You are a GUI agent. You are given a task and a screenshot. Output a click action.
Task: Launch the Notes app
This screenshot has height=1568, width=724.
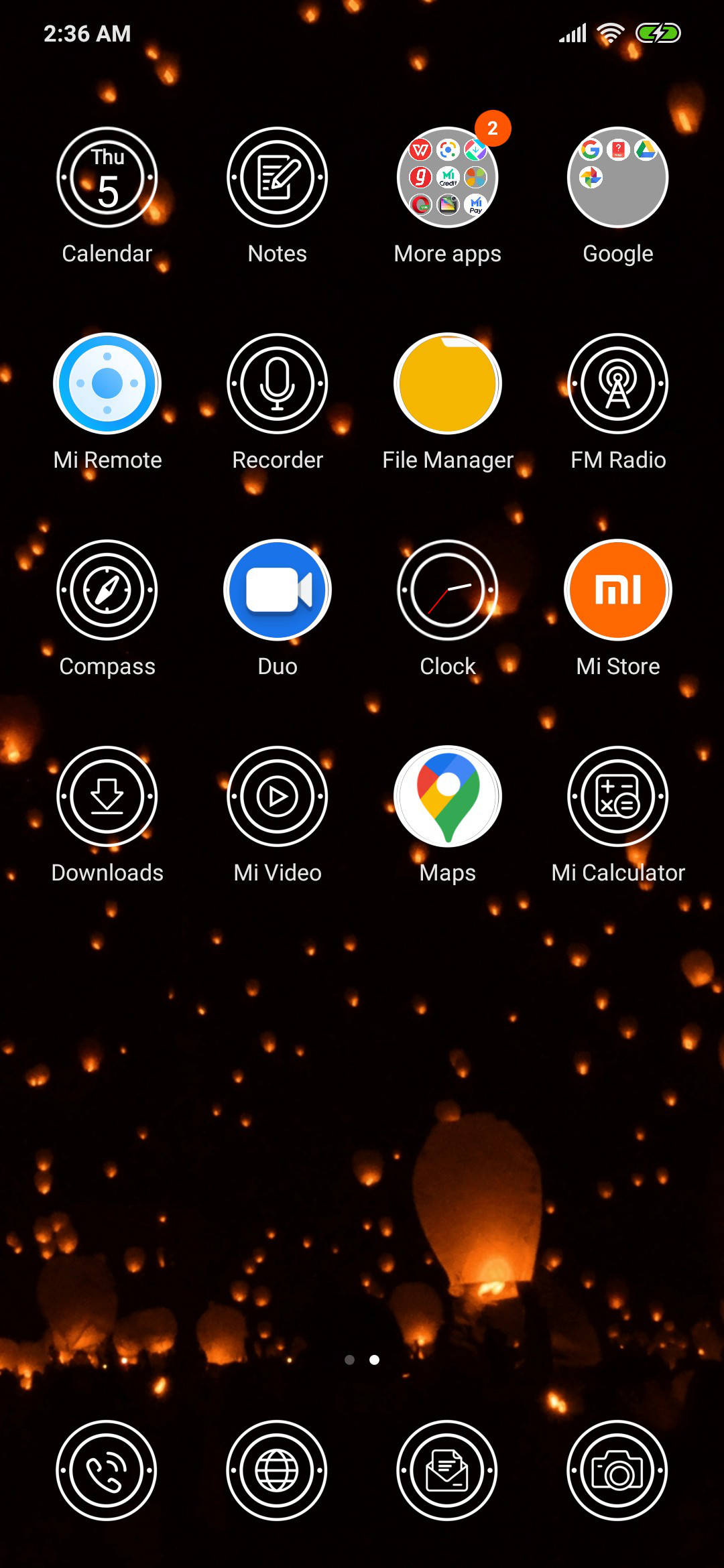coord(278,178)
